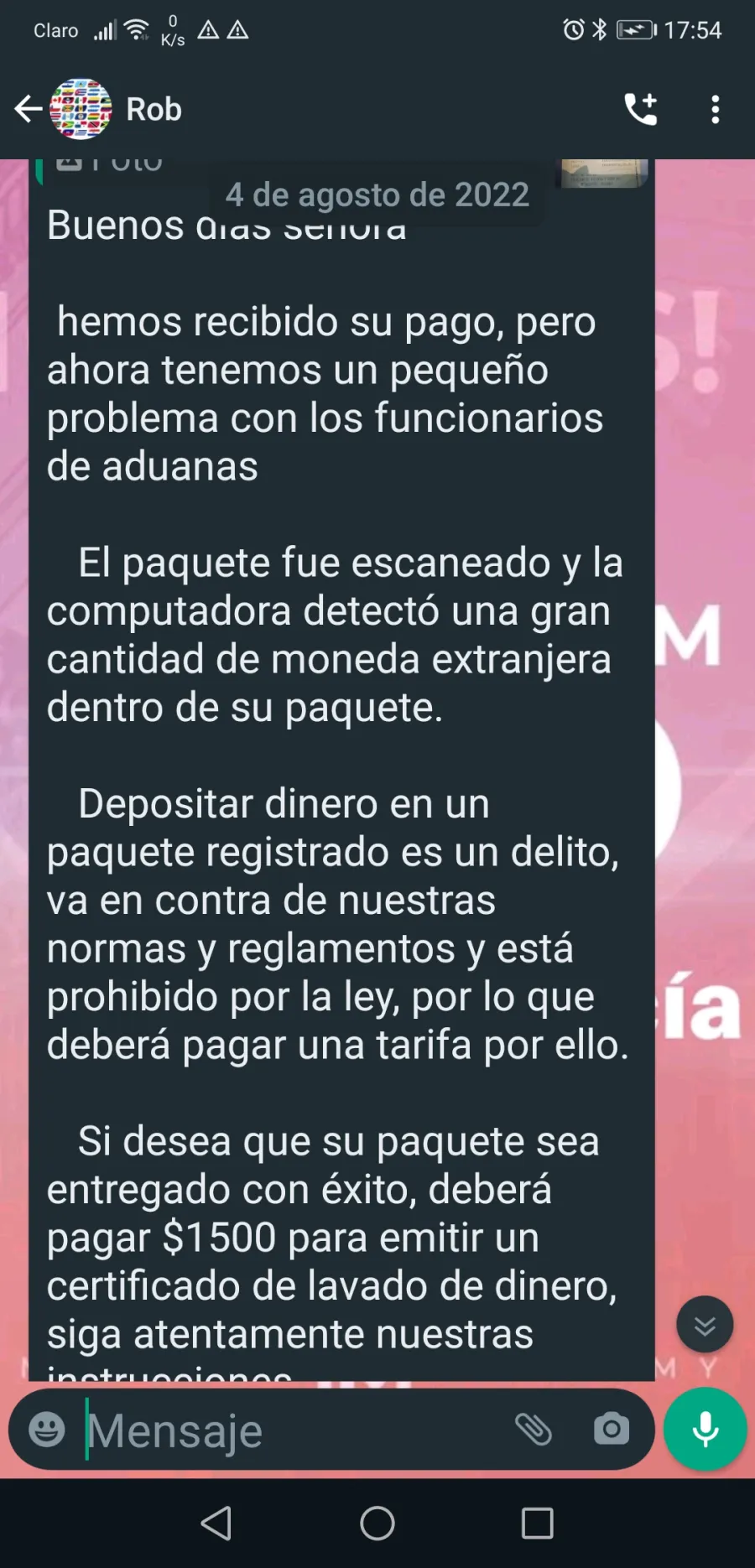Open the three-dot overflow menu

click(715, 109)
